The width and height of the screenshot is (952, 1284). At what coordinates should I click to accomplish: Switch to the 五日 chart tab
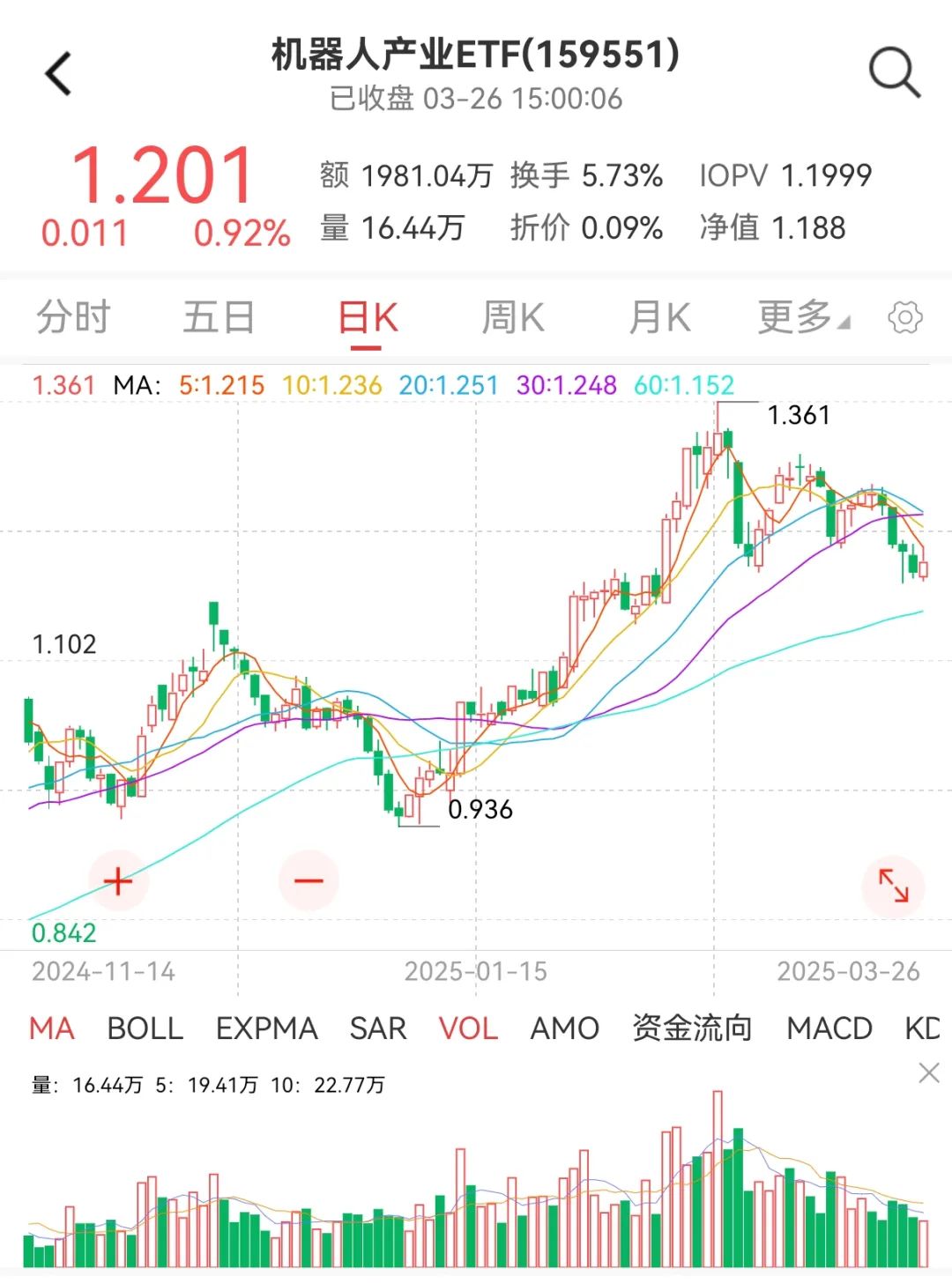(x=219, y=318)
